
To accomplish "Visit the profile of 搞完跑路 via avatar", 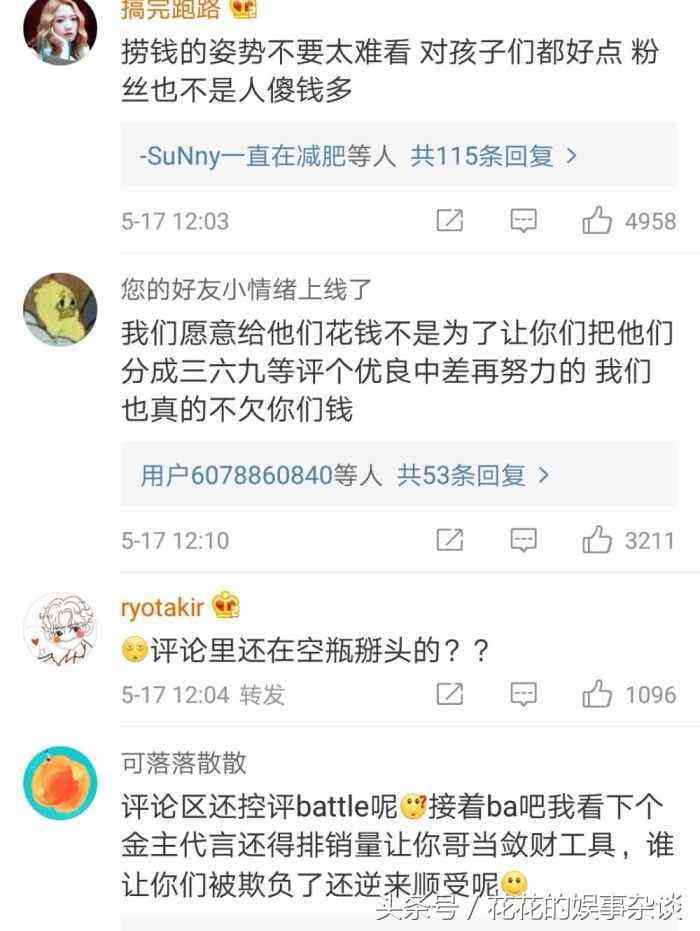I will (60, 30).
